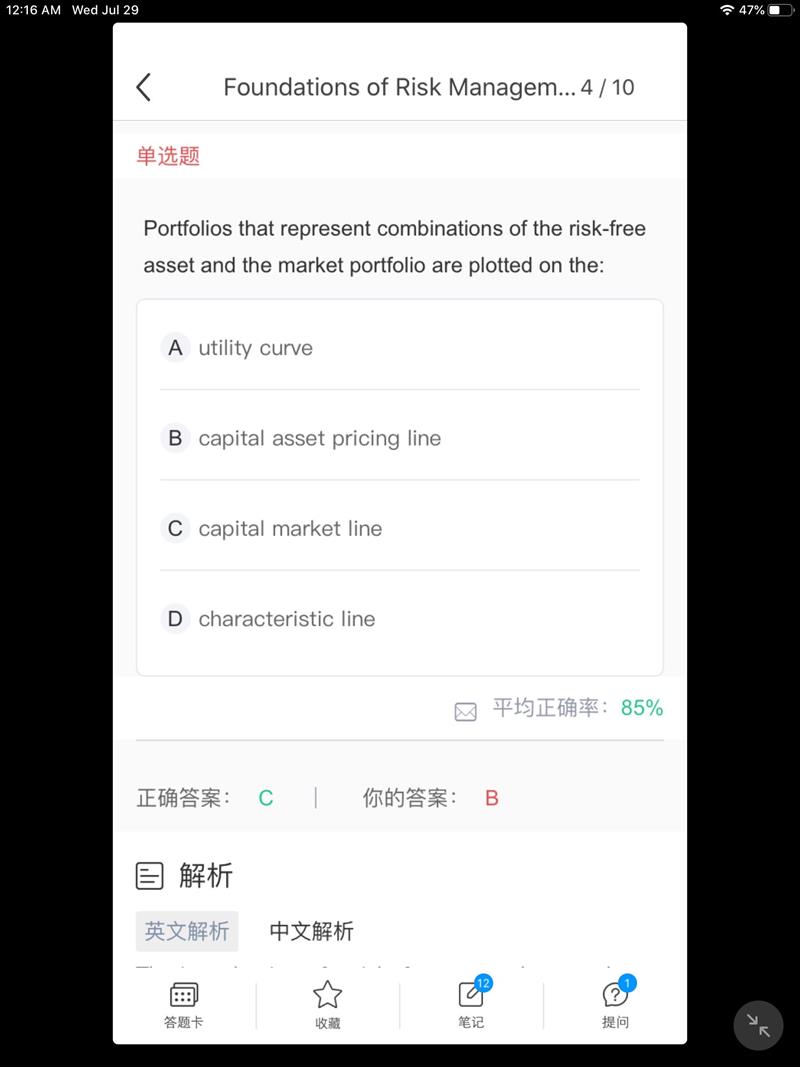The width and height of the screenshot is (800, 1067).
Task: Open the 答题卡 answer sheet
Action: (x=184, y=1004)
